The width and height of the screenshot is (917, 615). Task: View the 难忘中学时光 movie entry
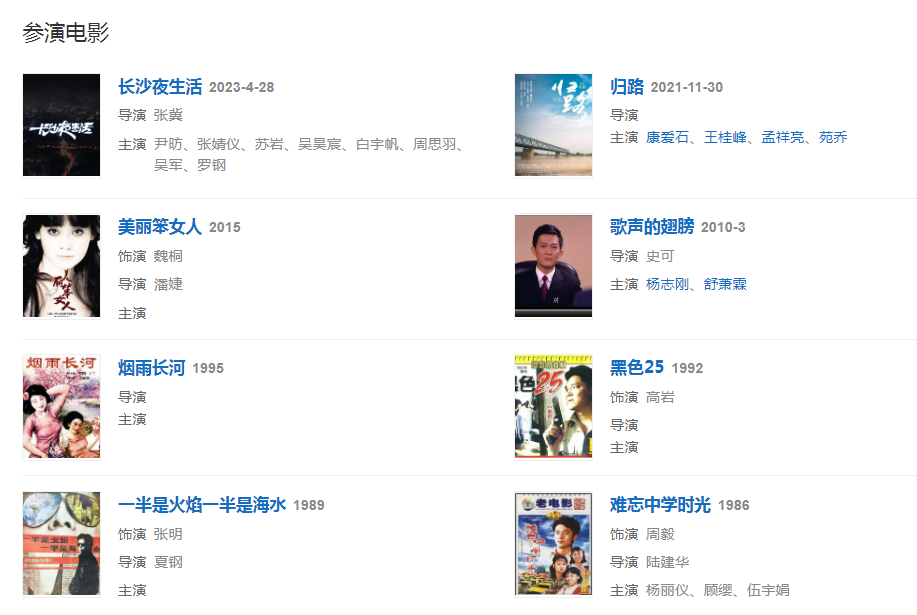[x=660, y=505]
